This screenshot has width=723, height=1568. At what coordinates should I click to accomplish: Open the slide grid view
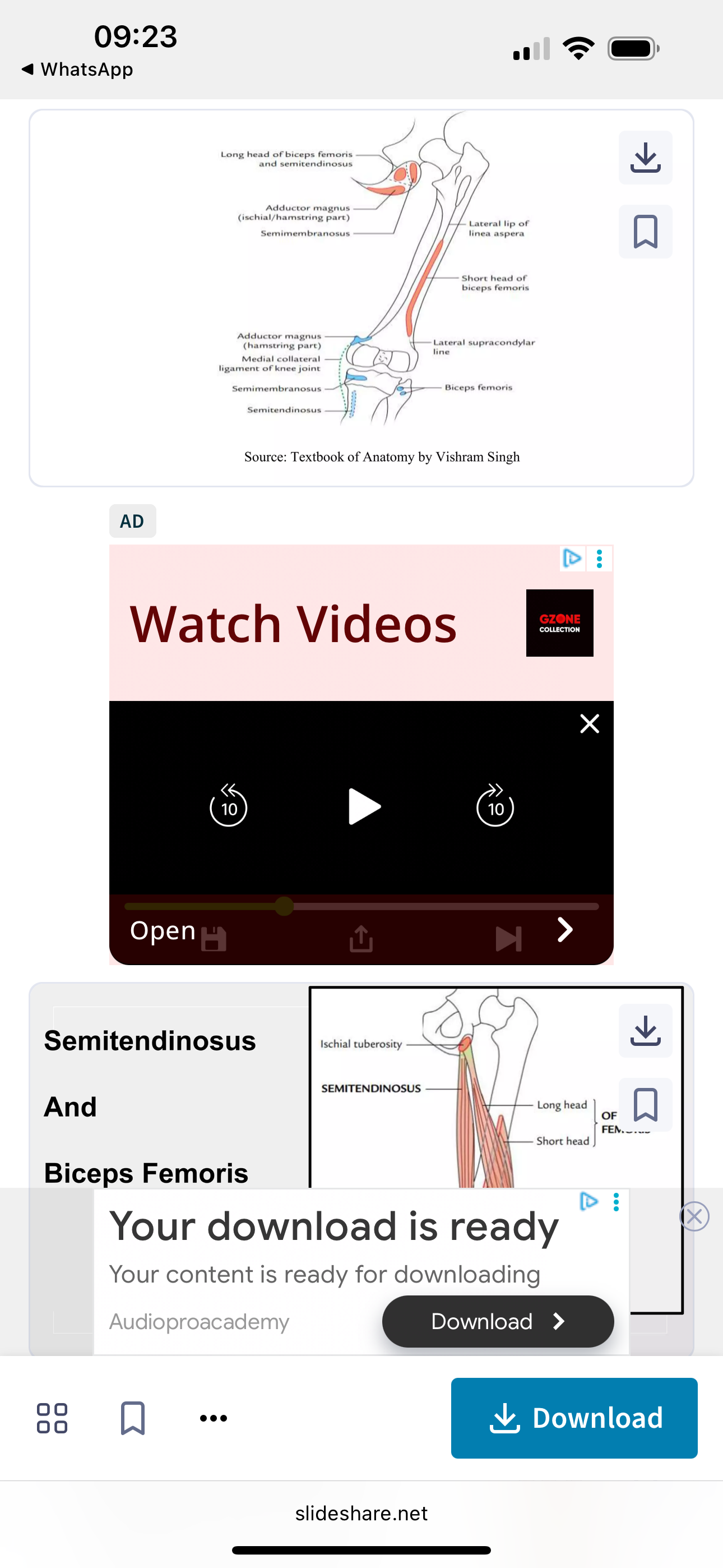click(52, 1418)
